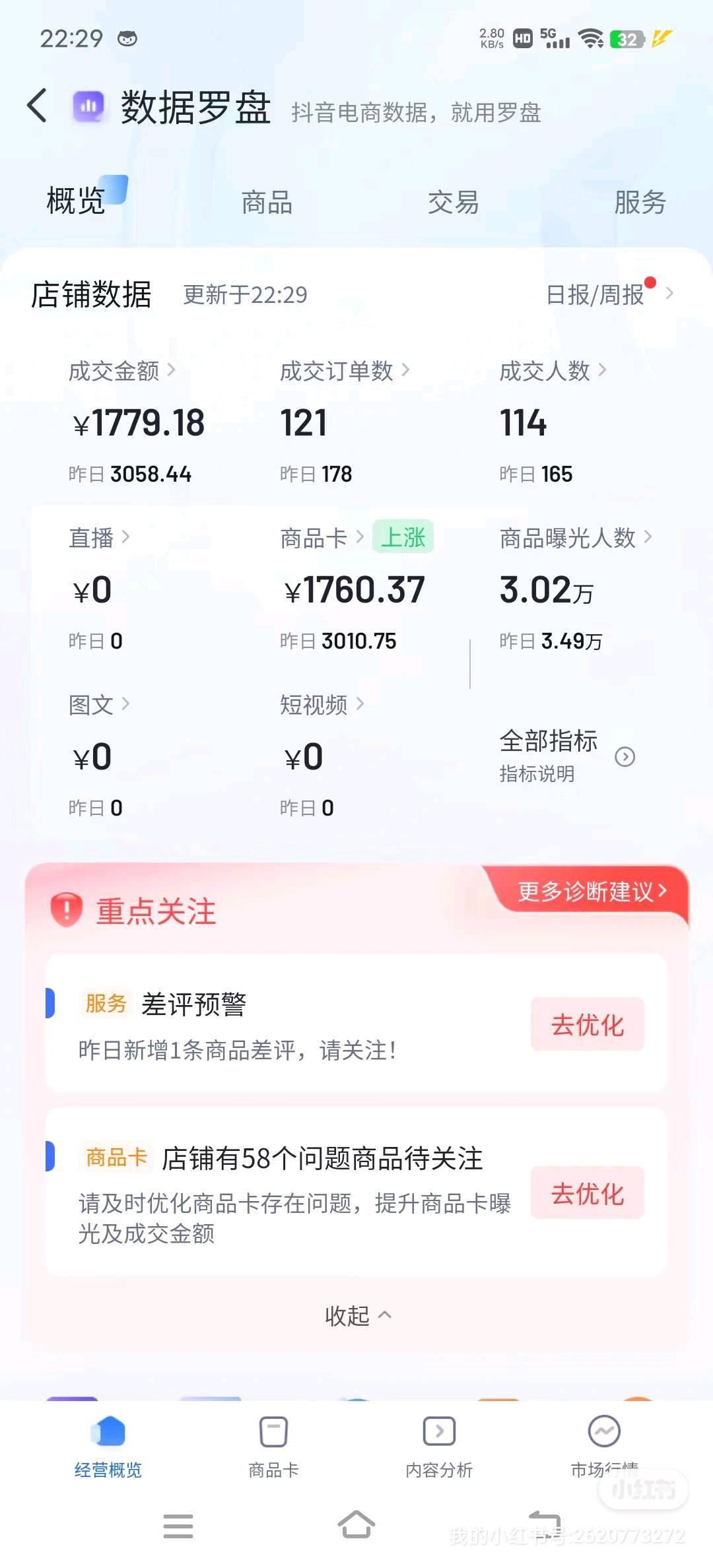Open 商品卡 sales metric details
Viewport: 713px width, 1568px height.
click(322, 538)
